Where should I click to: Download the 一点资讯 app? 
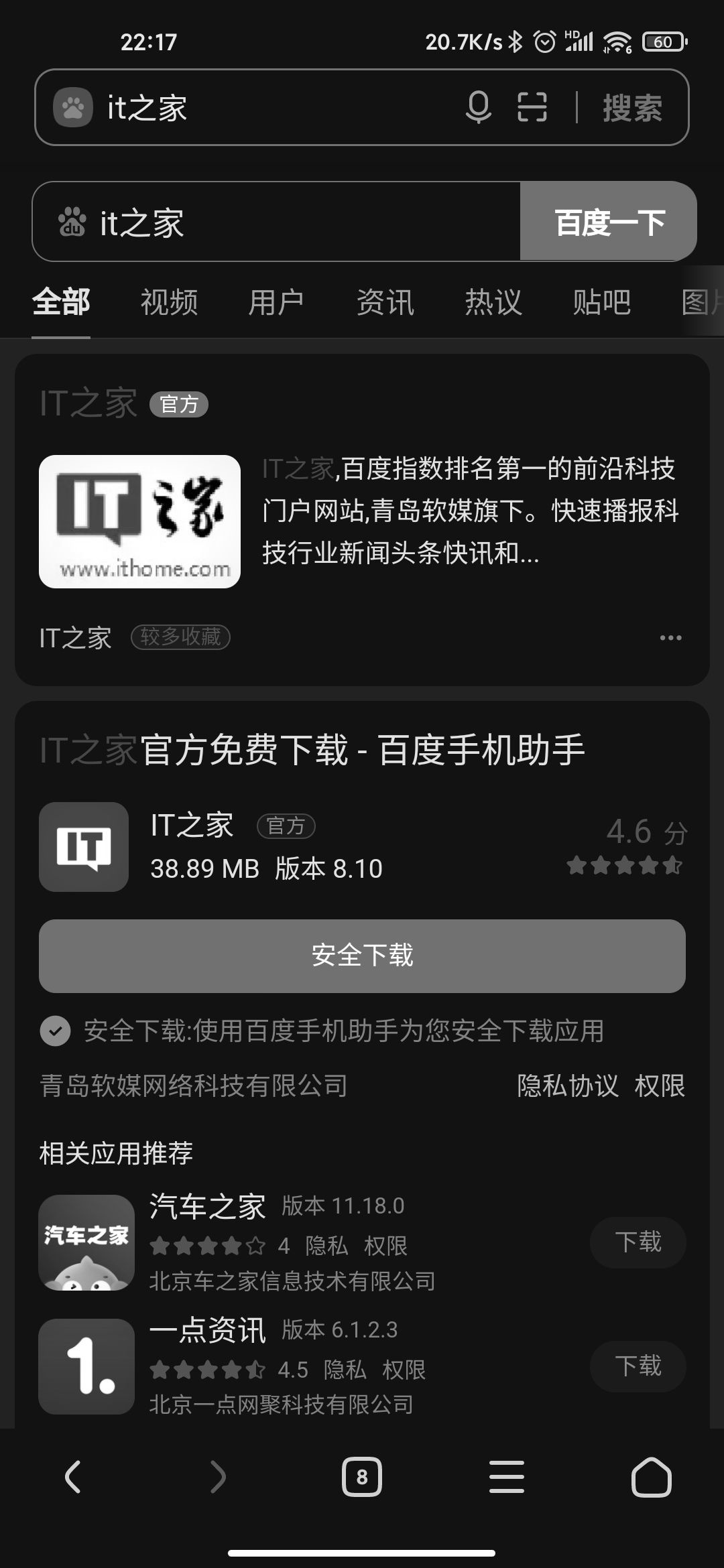click(638, 1366)
